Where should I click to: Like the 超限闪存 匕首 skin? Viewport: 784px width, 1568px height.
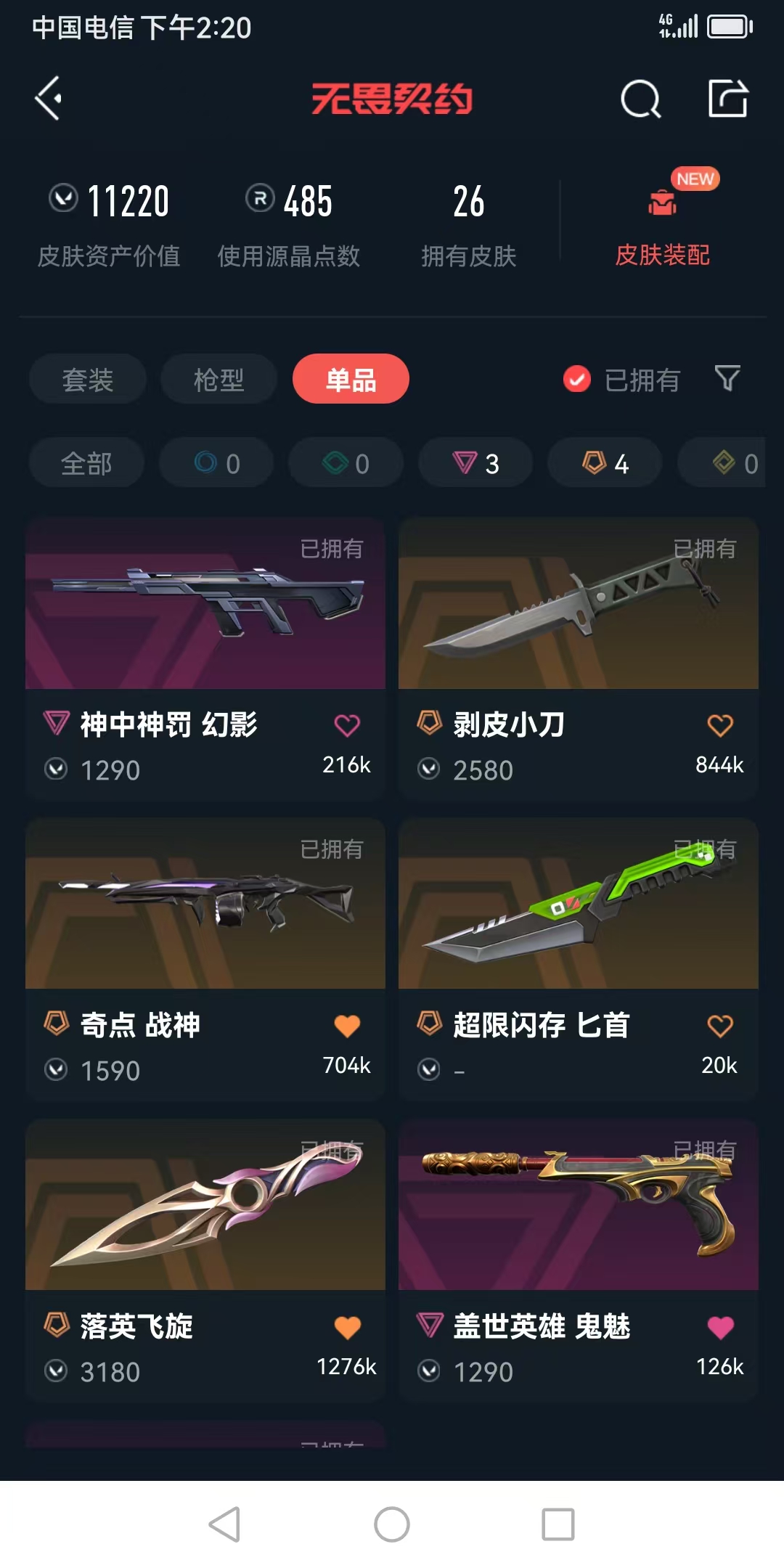tap(720, 1026)
